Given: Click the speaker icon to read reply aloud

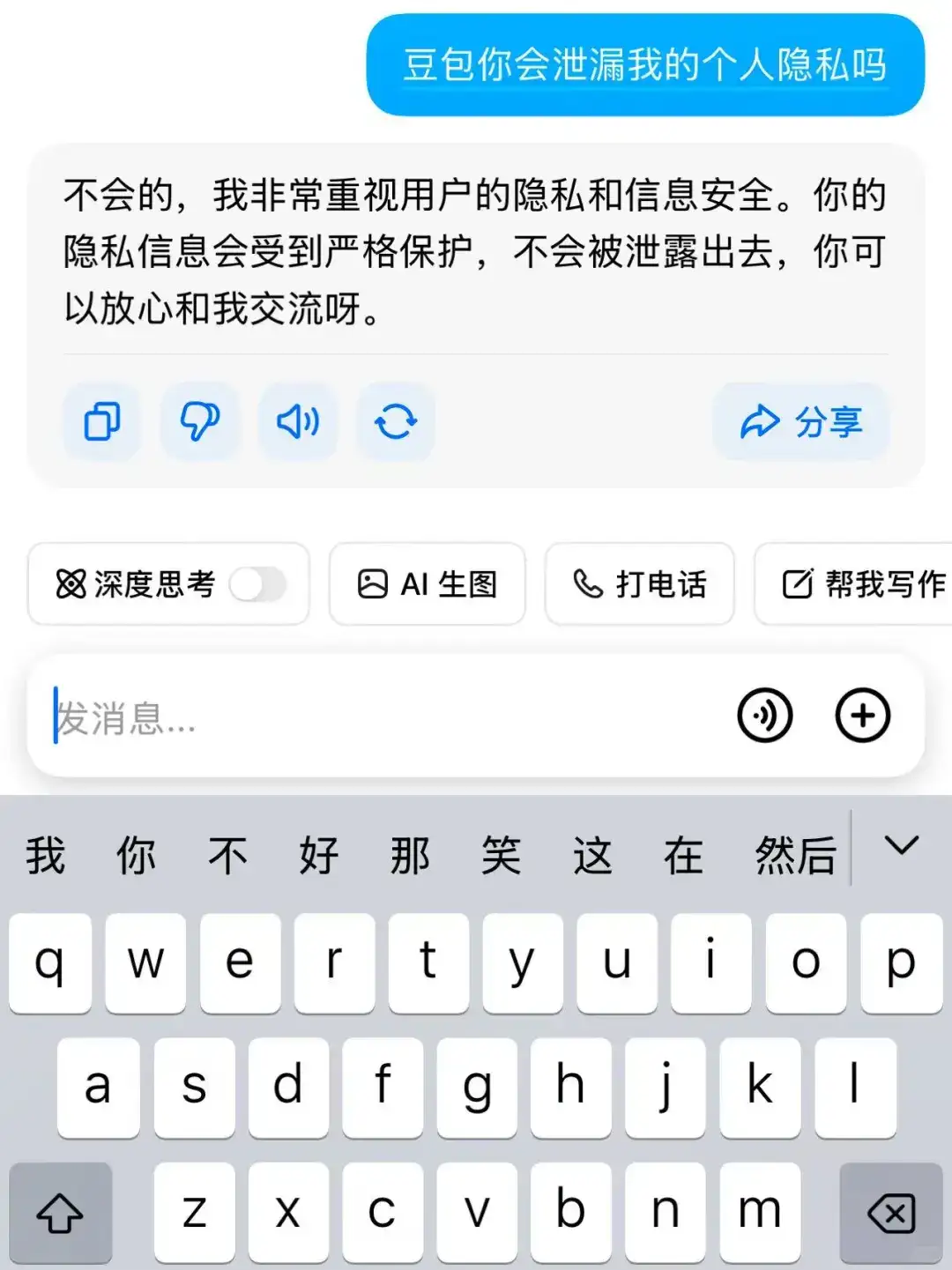Looking at the screenshot, I should click(x=297, y=422).
